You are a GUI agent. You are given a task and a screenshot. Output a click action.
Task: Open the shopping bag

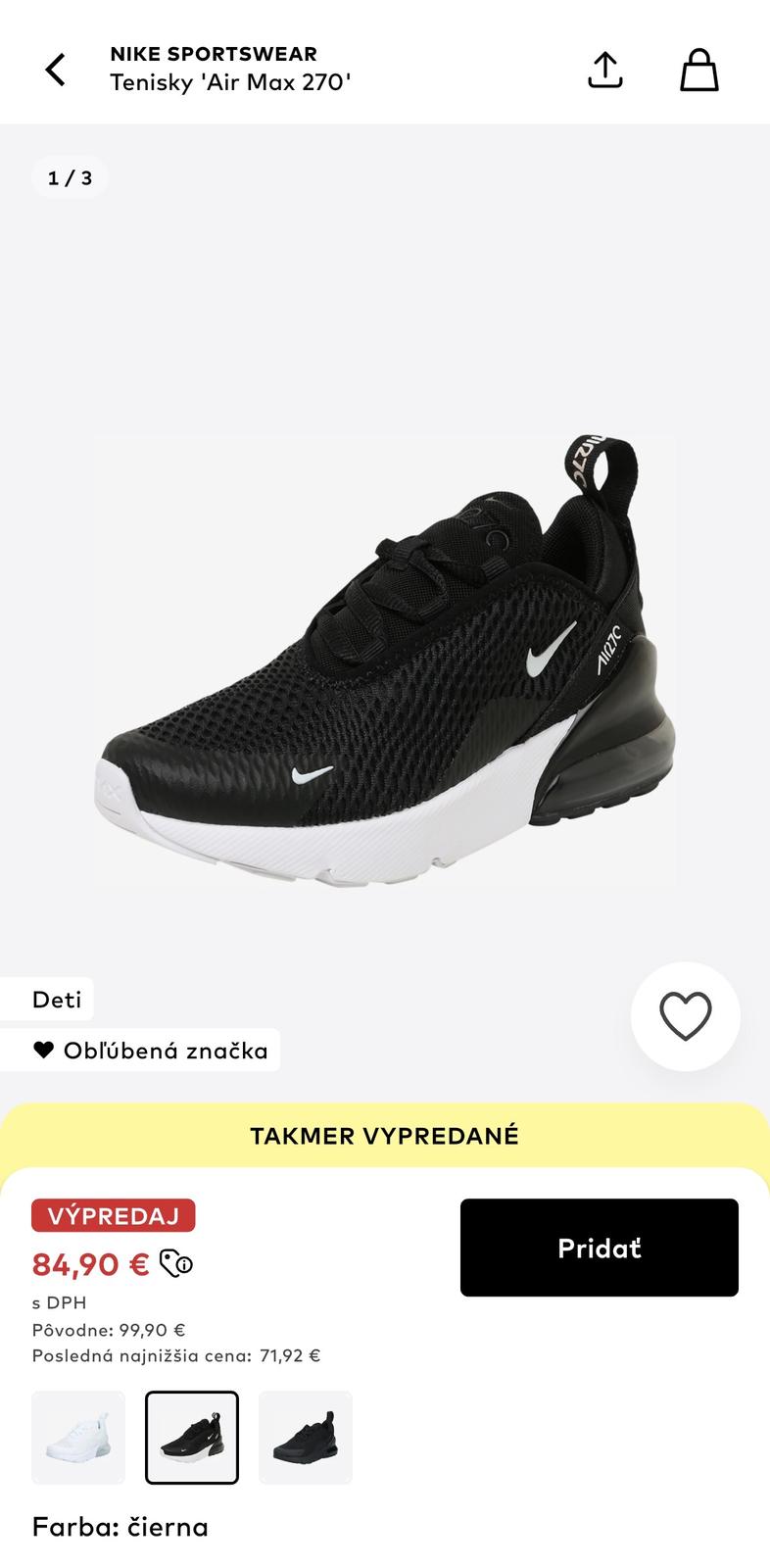[x=699, y=70]
